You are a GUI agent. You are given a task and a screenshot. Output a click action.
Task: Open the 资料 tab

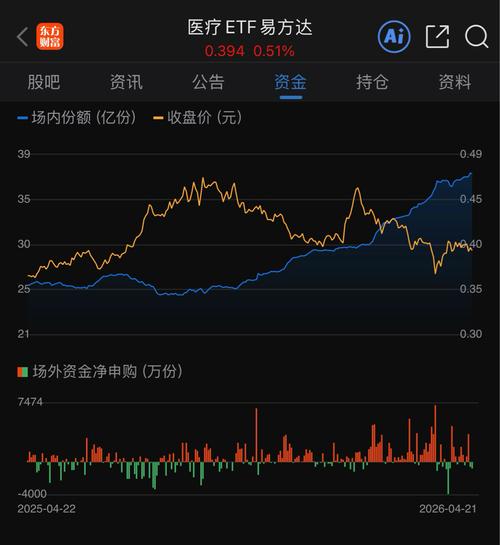[455, 82]
